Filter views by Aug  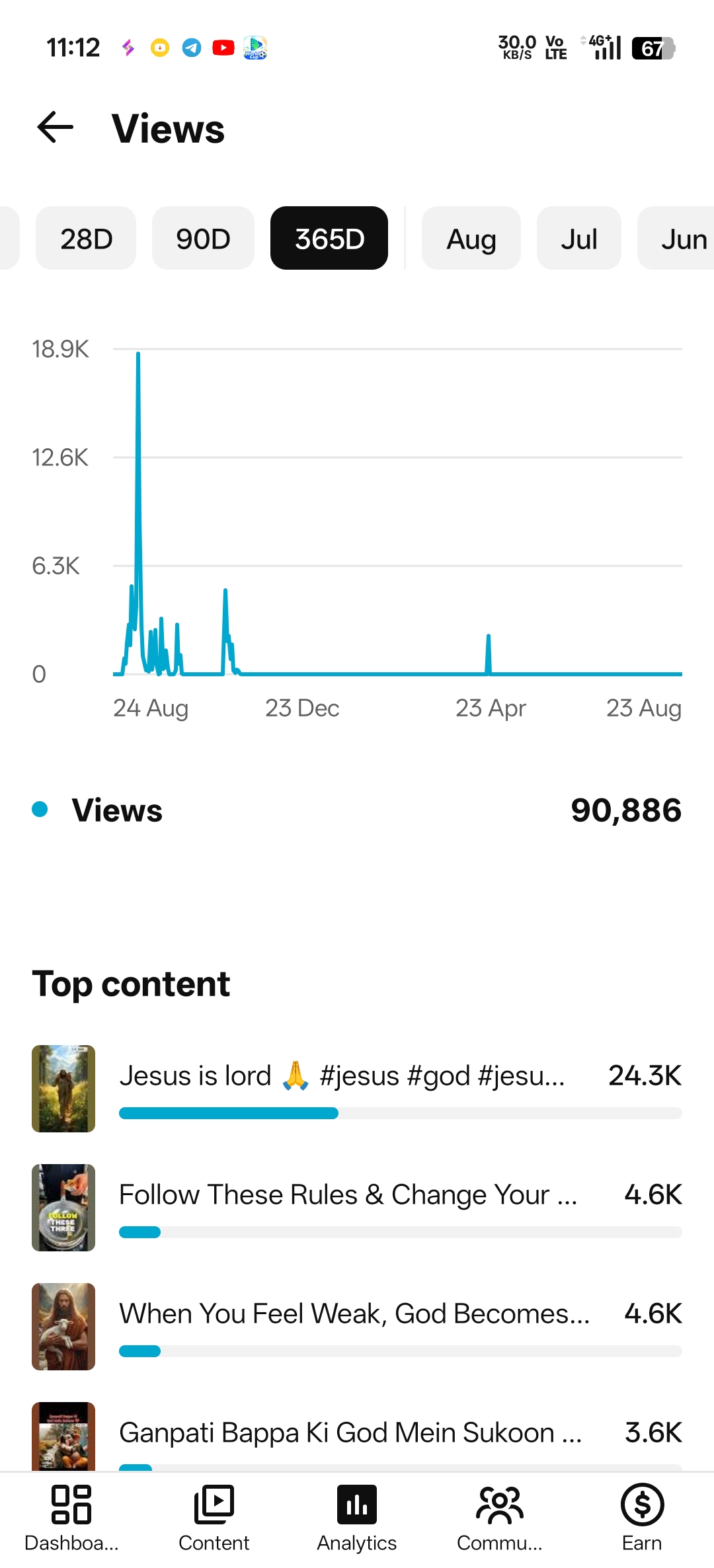[471, 238]
